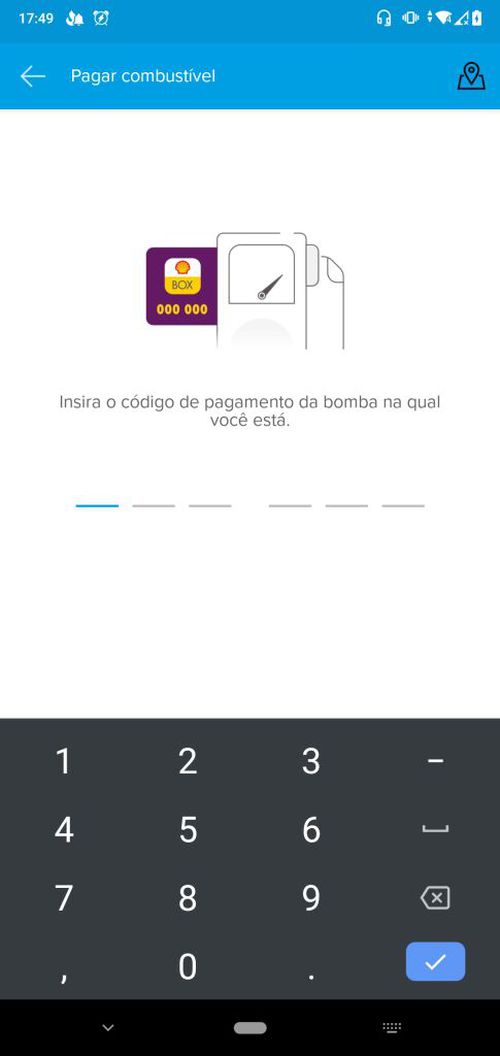Confirm the code with the checkmark key
Viewport: 500px width, 1056px height.
[435, 962]
